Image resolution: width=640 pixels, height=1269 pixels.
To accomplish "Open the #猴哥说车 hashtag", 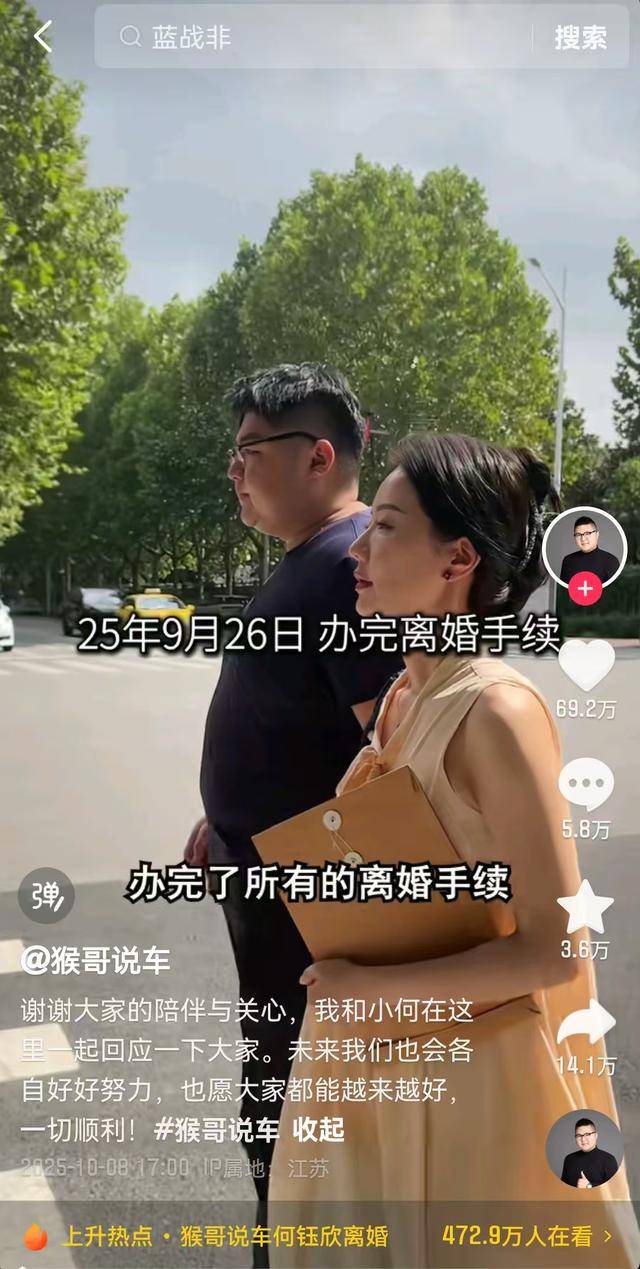I will tap(217, 1130).
